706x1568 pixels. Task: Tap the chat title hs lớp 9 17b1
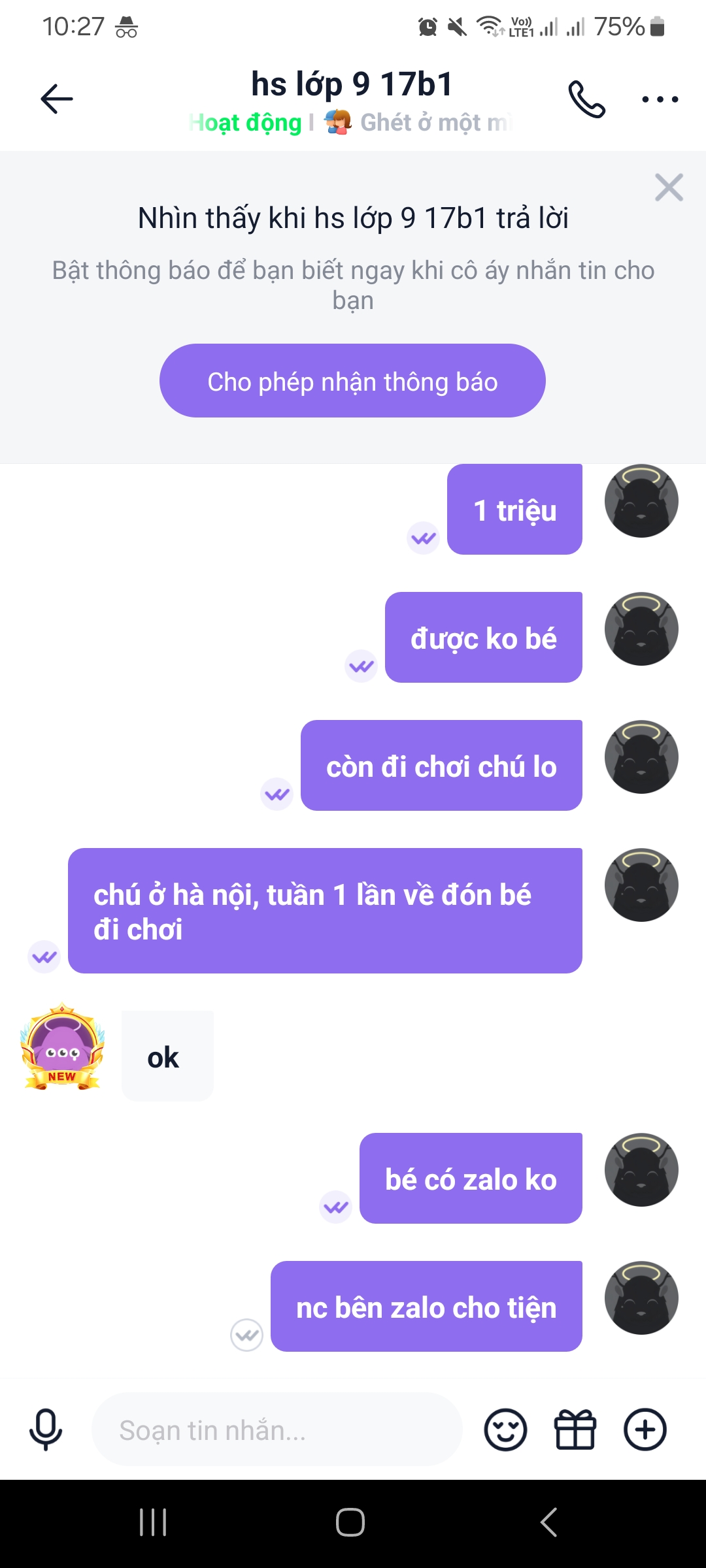(352, 84)
